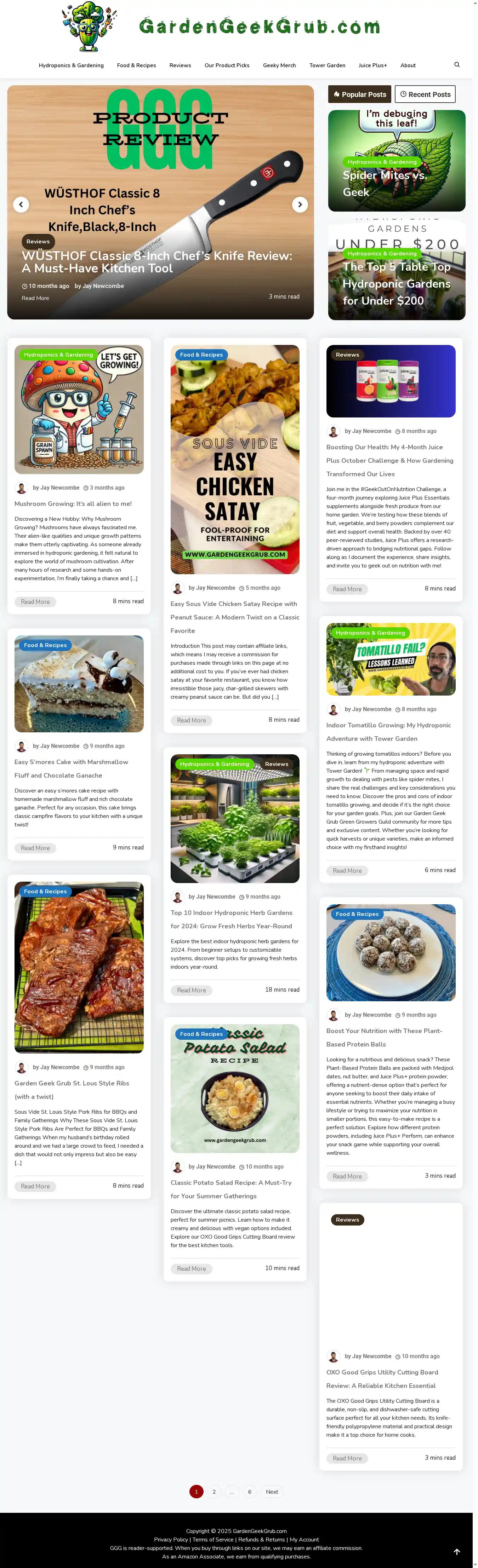
Task: Visit the Geeky Merch page
Action: click(x=279, y=65)
